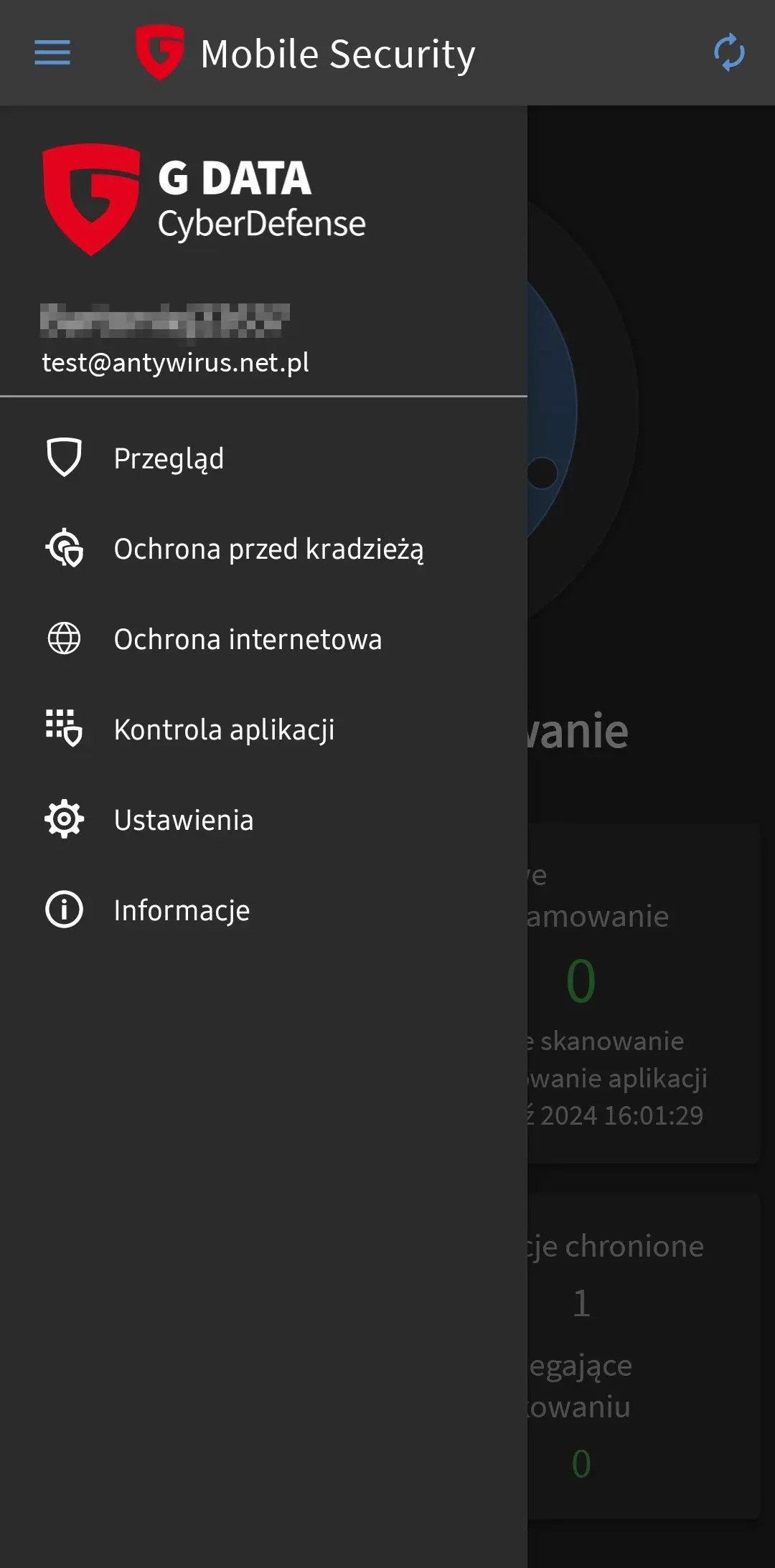This screenshot has height=1568, width=775.
Task: Open Ochrona internetowa
Action: pos(247,639)
